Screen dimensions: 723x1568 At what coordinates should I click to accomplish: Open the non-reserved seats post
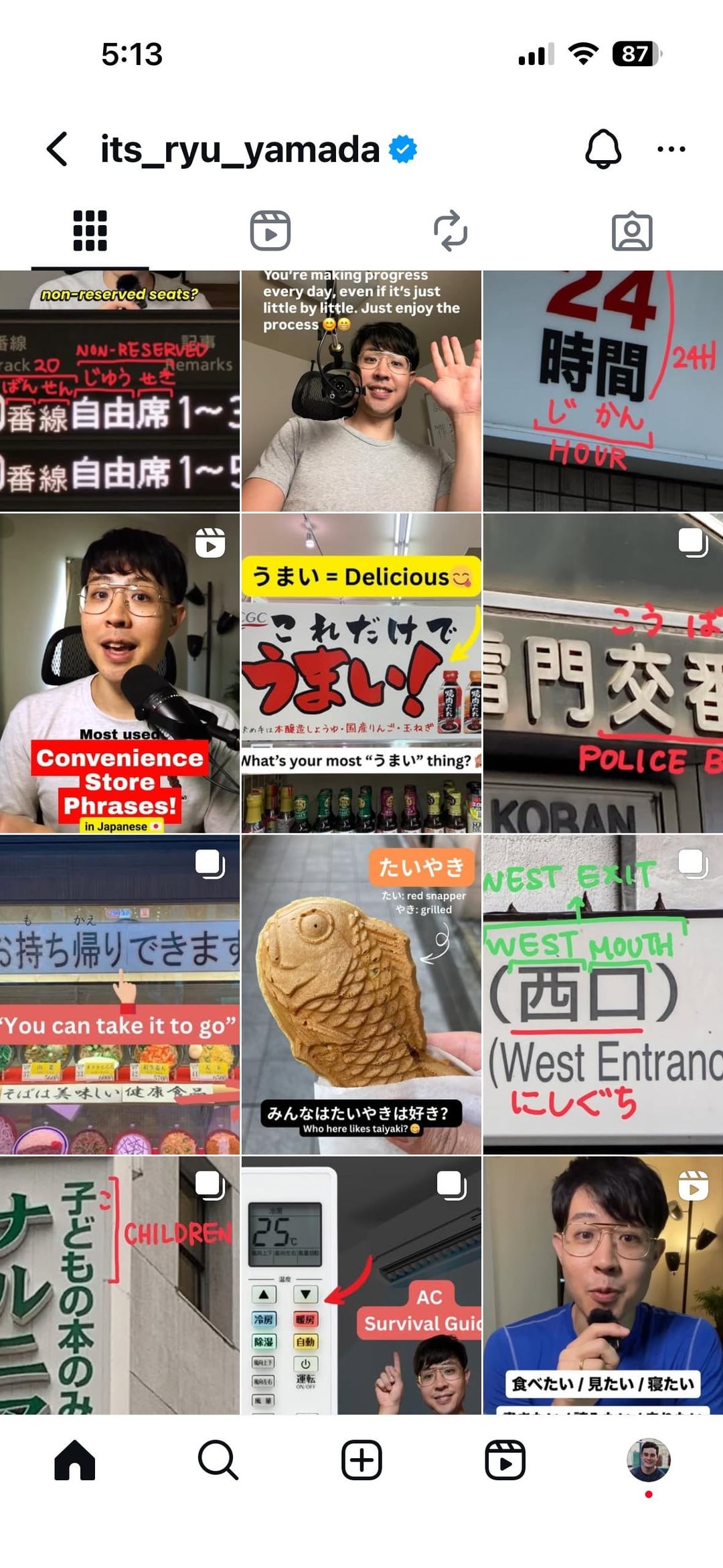pos(119,391)
